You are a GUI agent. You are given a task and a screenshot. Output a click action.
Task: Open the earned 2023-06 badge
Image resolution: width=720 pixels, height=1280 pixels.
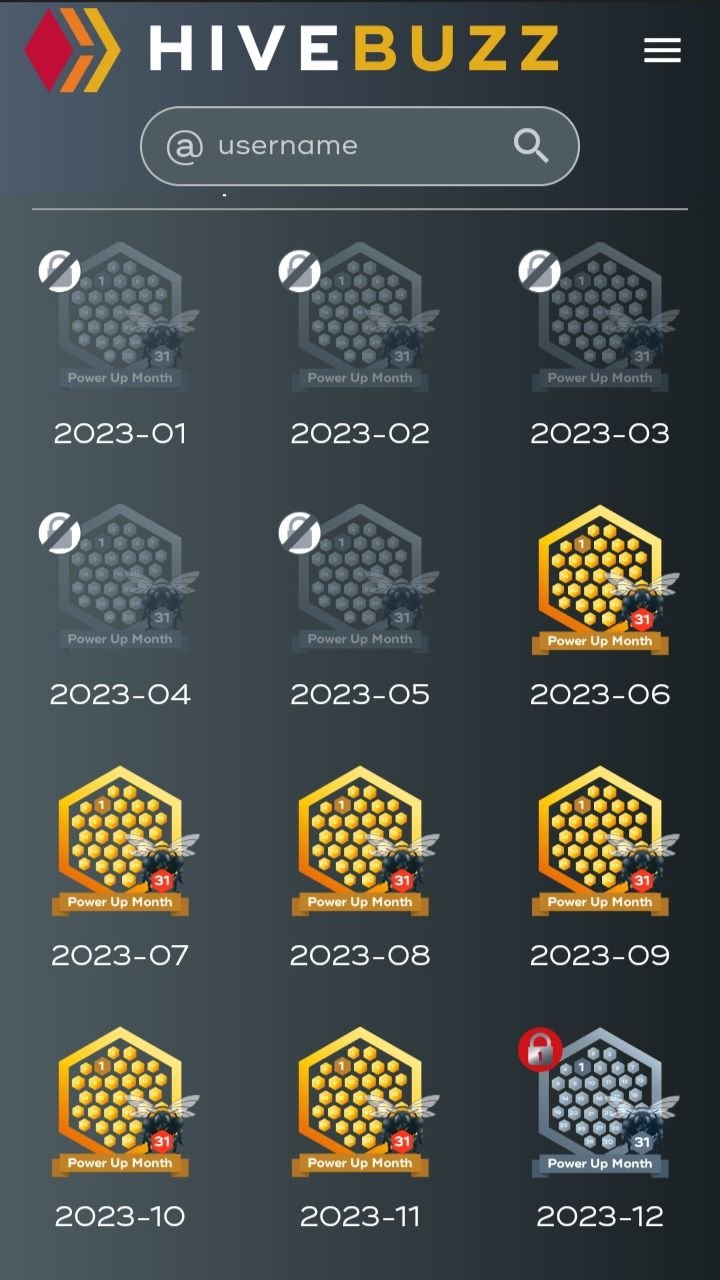pos(600,579)
